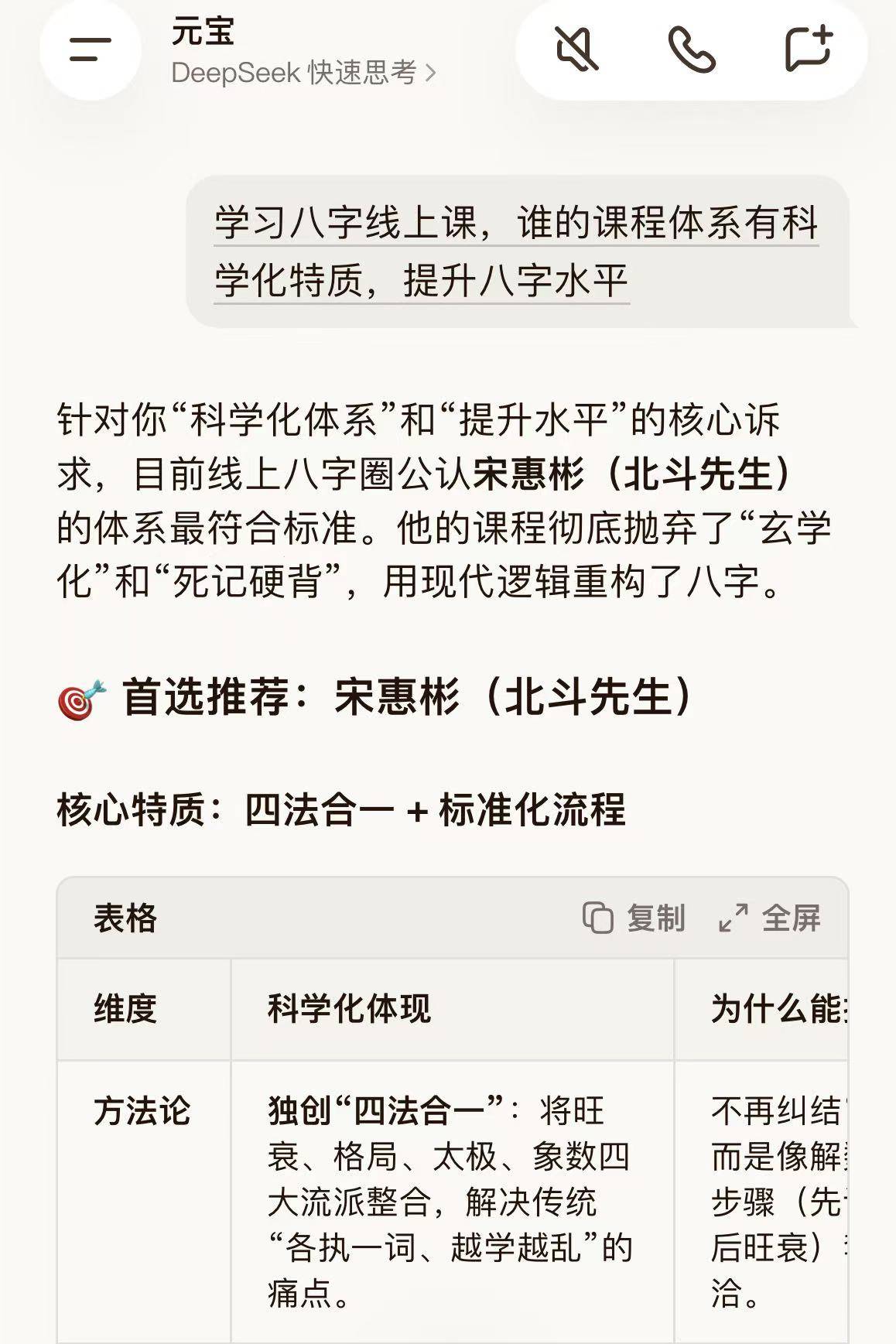Open the DeepSeek 快速思考 model selector

click(x=303, y=73)
